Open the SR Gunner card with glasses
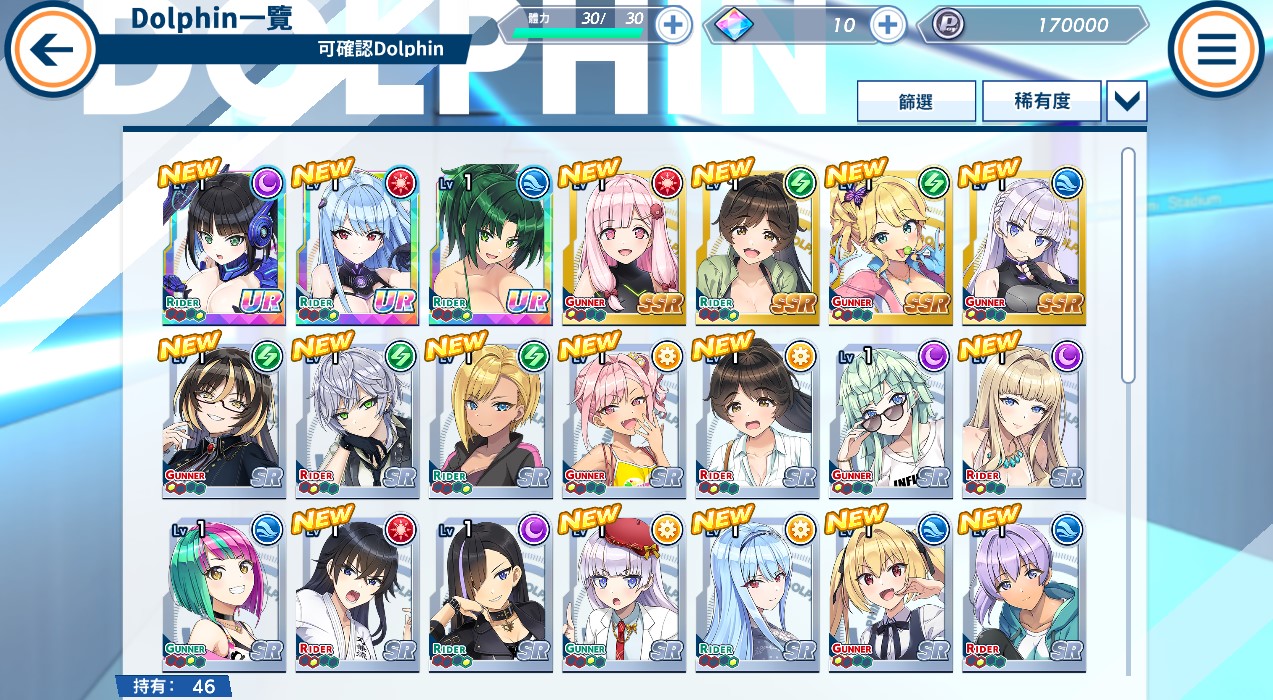 pyautogui.click(x=224, y=420)
